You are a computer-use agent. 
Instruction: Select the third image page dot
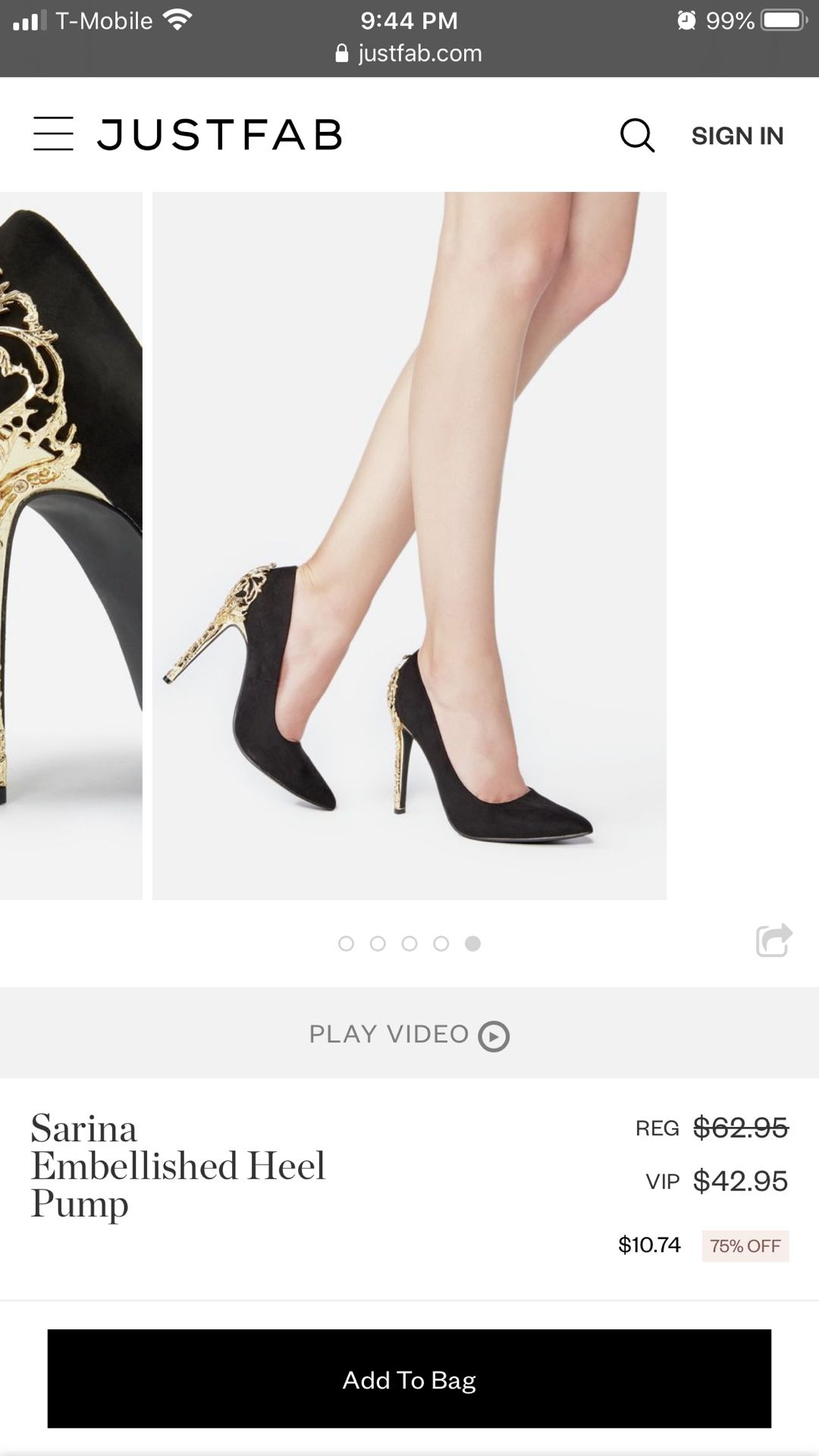409,943
